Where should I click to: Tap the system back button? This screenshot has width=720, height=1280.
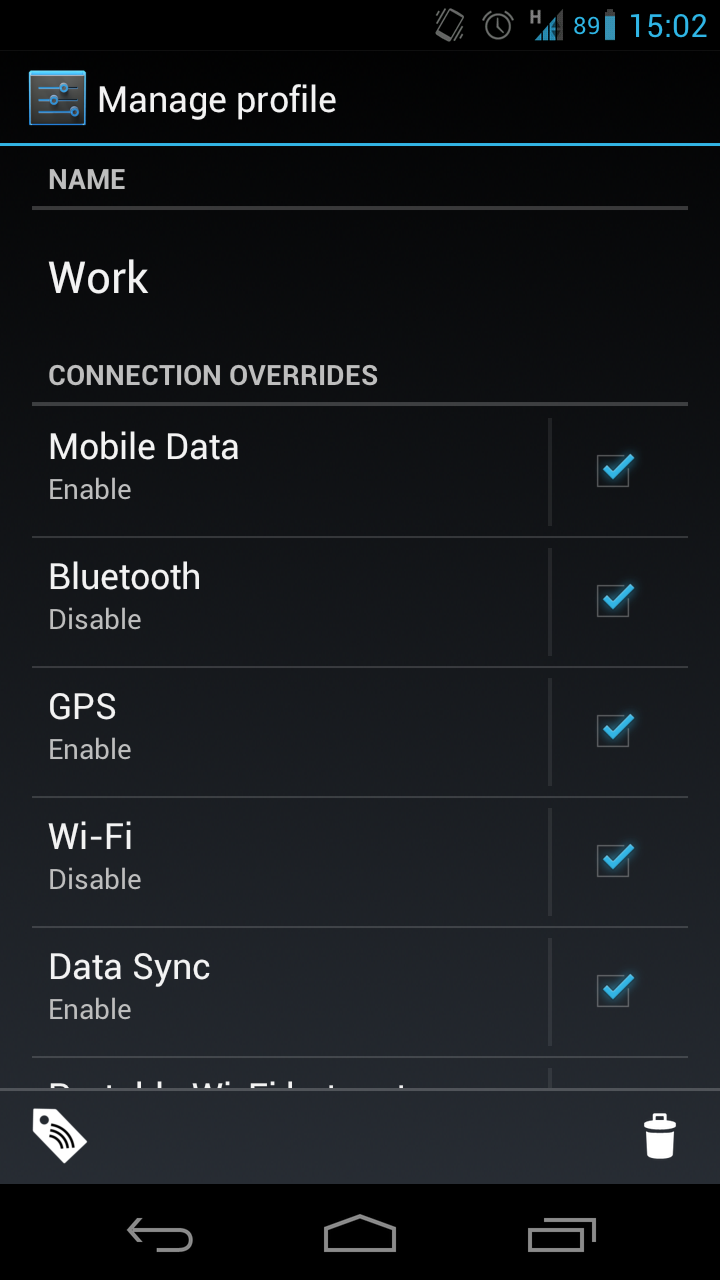tap(160, 1234)
